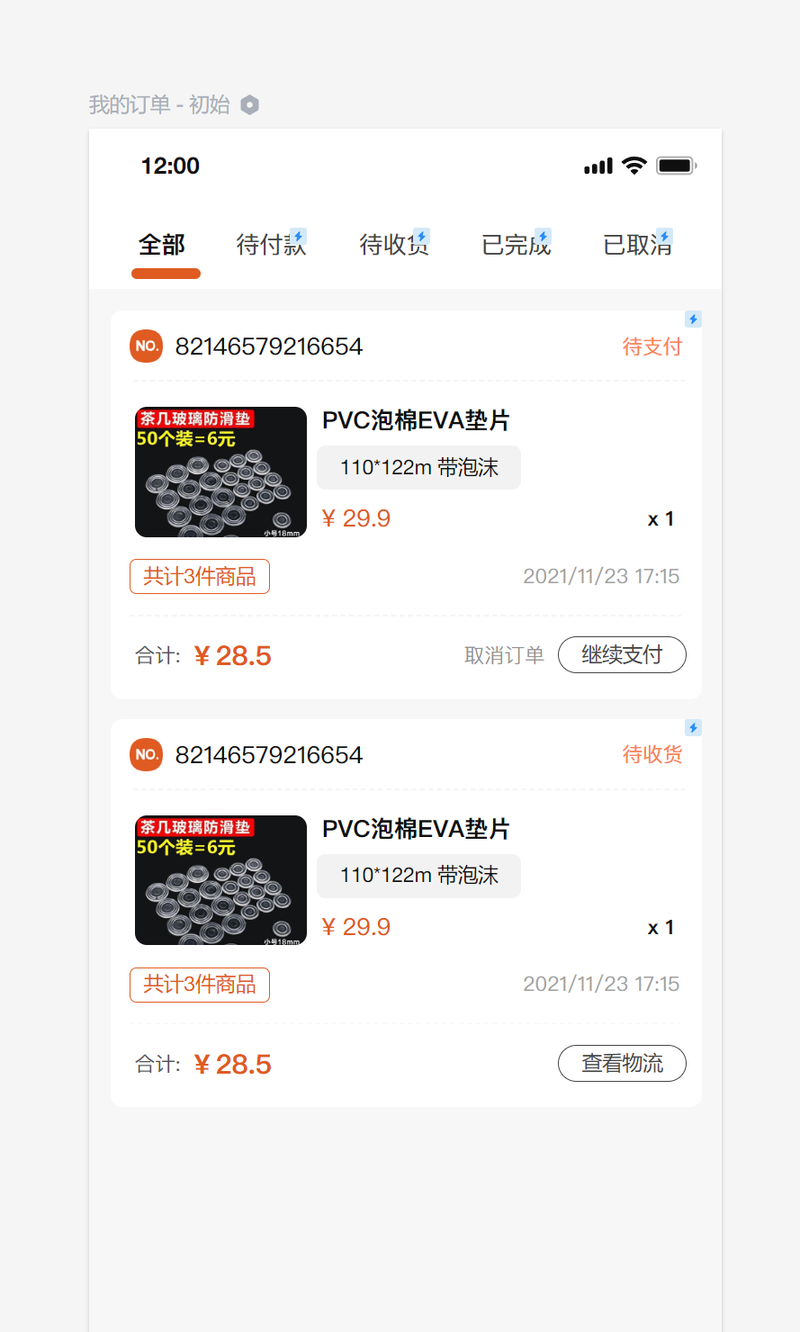
Task: Tap 查看物流 on the 待收货 order
Action: click(x=622, y=1063)
